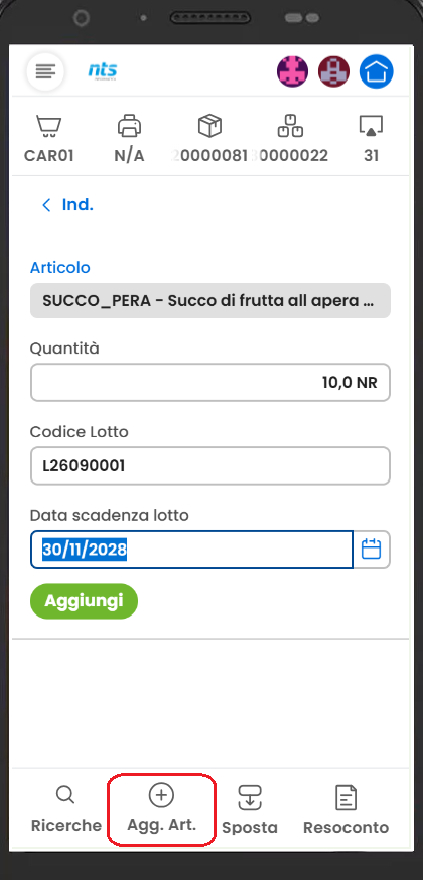Open the calendar date picker
The image size is (423, 880).
371,549
